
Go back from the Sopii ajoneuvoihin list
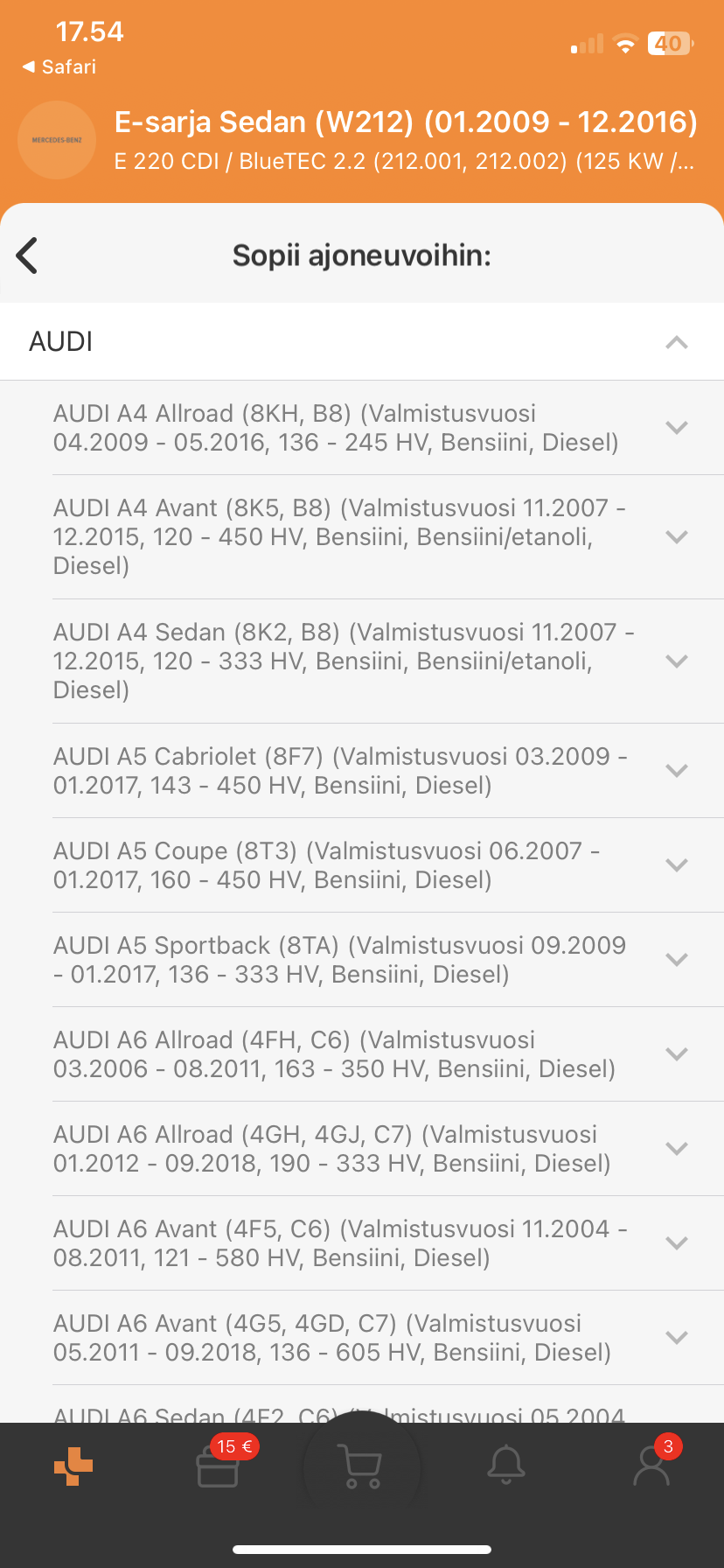[x=28, y=255]
